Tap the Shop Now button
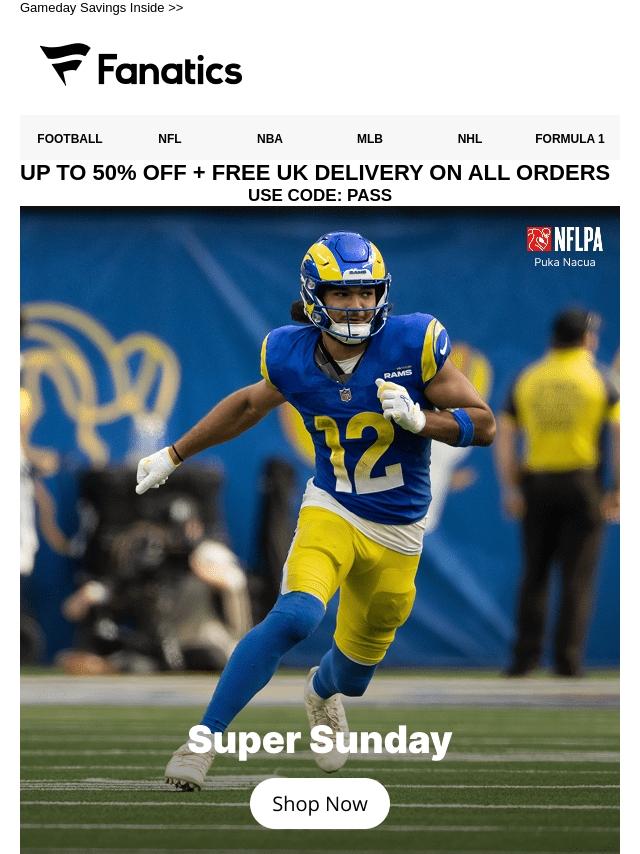The width and height of the screenshot is (640, 854). pyautogui.click(x=320, y=803)
